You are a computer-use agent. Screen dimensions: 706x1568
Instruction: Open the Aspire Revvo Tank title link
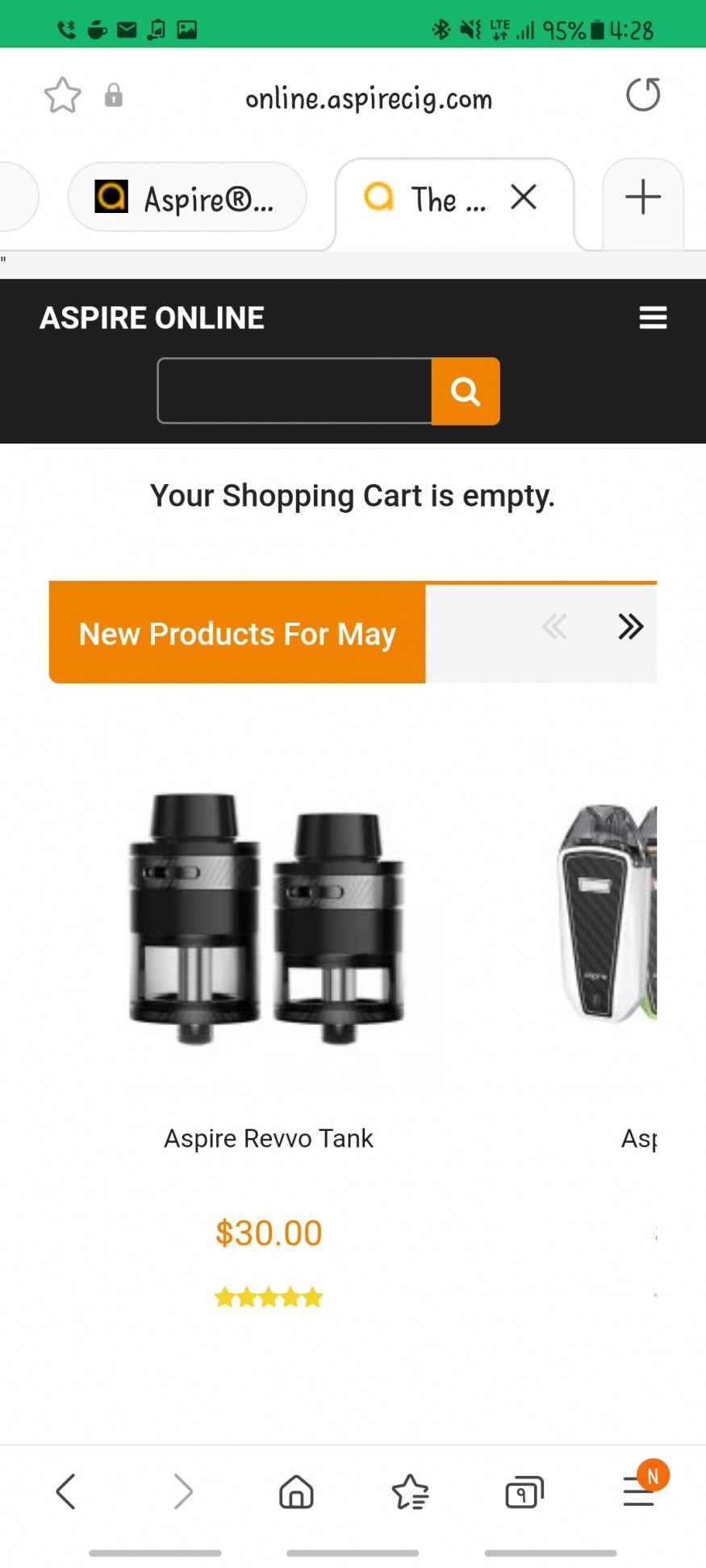268,1138
